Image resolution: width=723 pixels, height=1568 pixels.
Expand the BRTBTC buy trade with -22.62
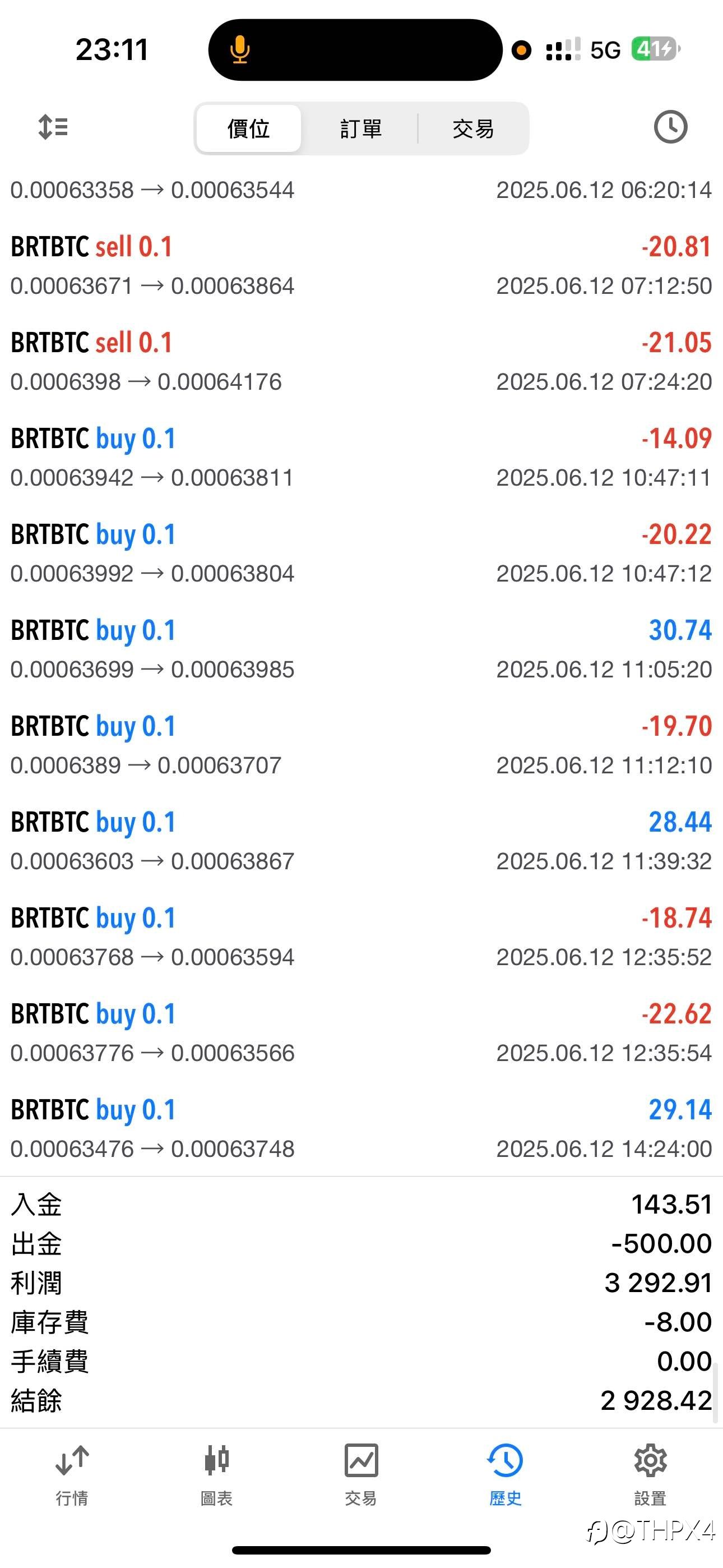(361, 1033)
